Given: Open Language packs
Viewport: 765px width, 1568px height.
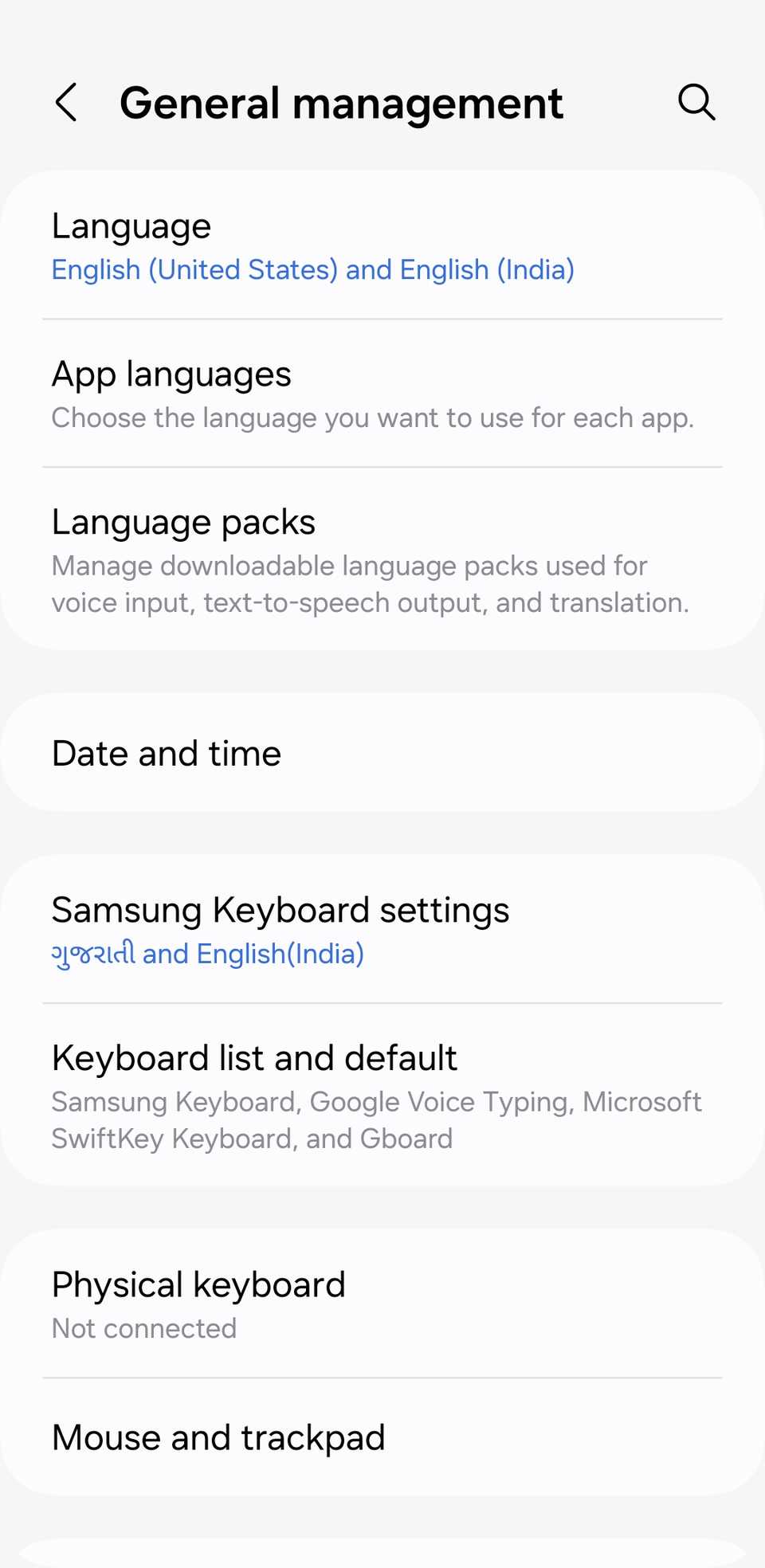Looking at the screenshot, I should click(382, 560).
